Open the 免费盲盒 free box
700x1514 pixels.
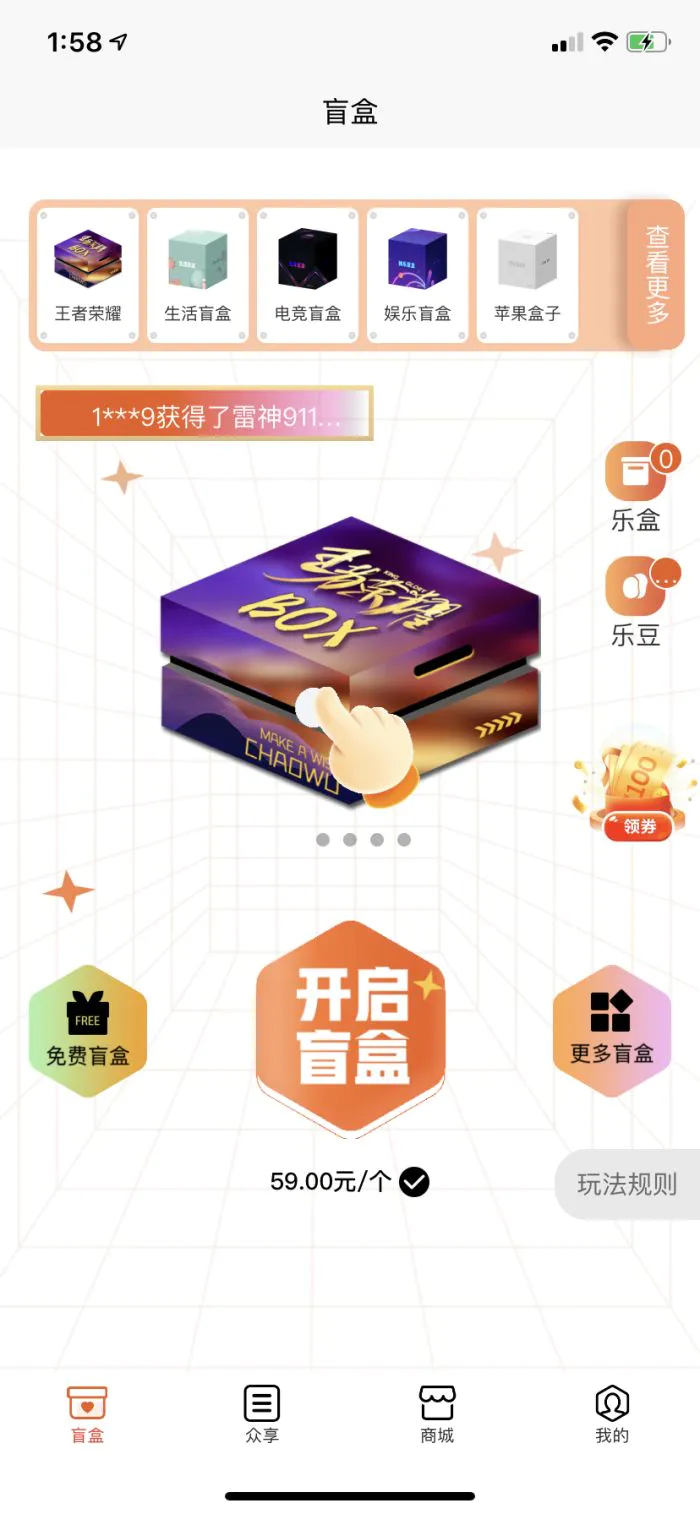click(x=88, y=1031)
